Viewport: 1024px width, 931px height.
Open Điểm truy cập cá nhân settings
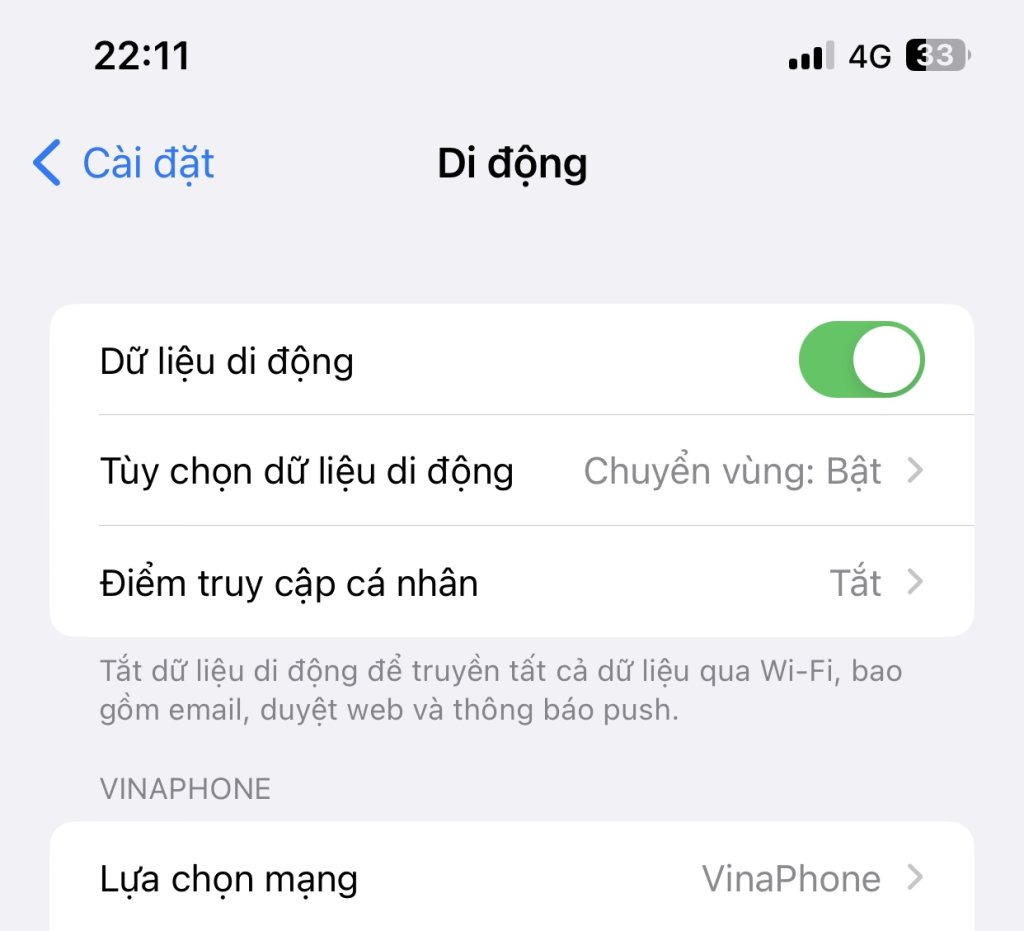point(510,582)
